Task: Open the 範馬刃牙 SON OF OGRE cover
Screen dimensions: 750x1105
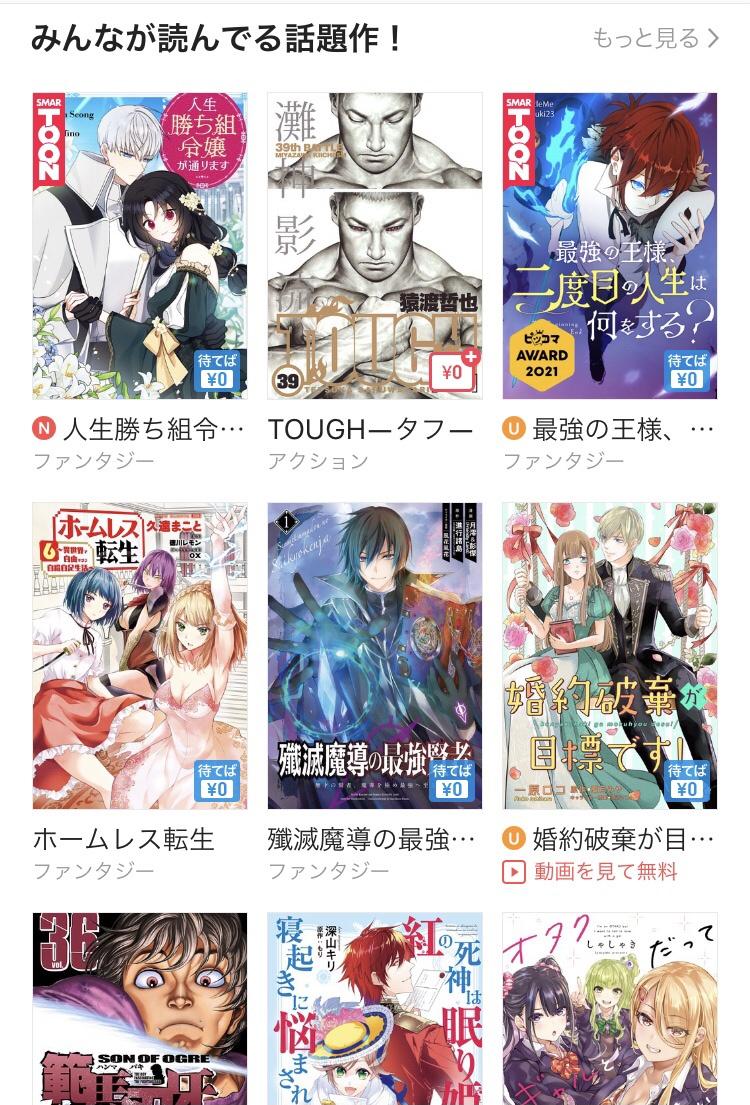Action: click(x=140, y=1008)
